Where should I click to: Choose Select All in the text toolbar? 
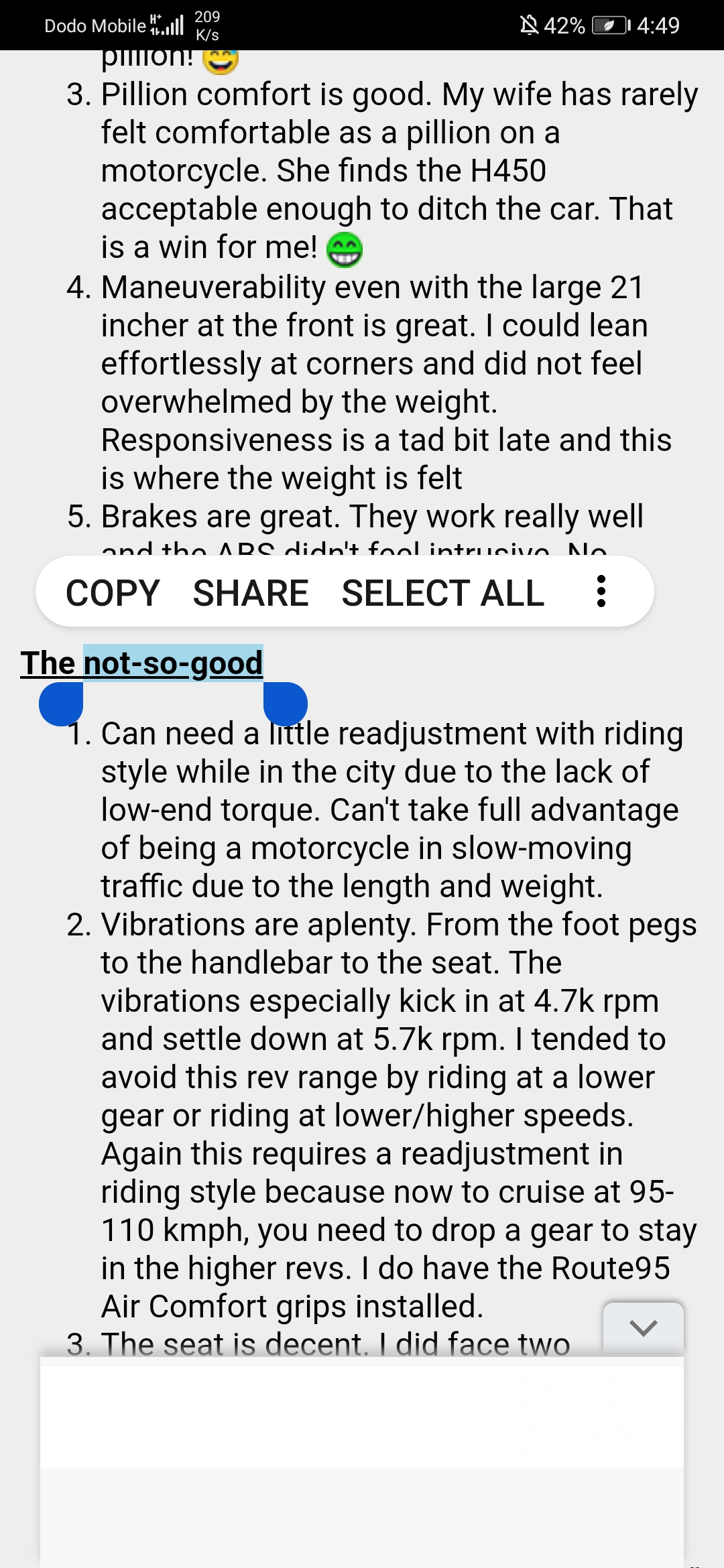click(x=442, y=593)
